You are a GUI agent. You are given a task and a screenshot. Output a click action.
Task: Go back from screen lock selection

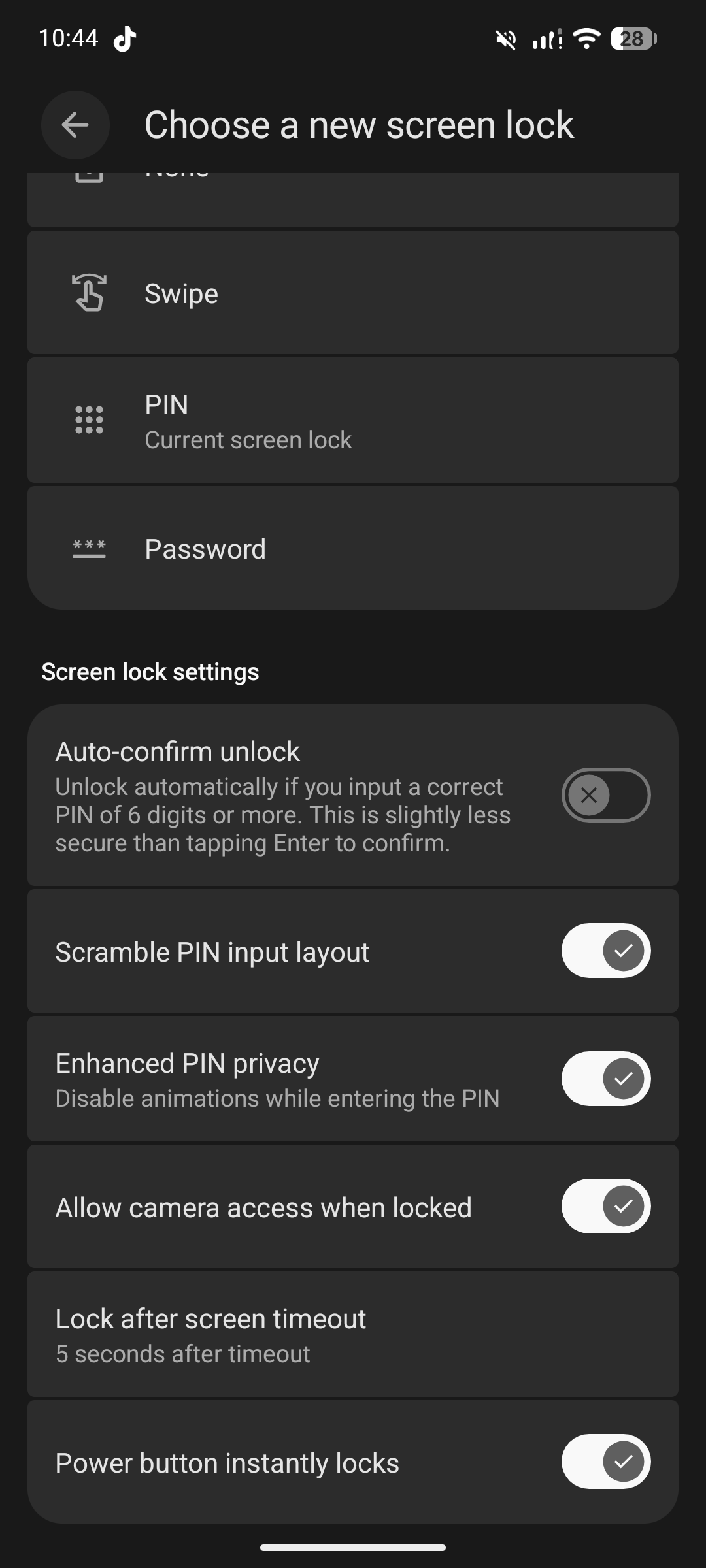point(75,125)
